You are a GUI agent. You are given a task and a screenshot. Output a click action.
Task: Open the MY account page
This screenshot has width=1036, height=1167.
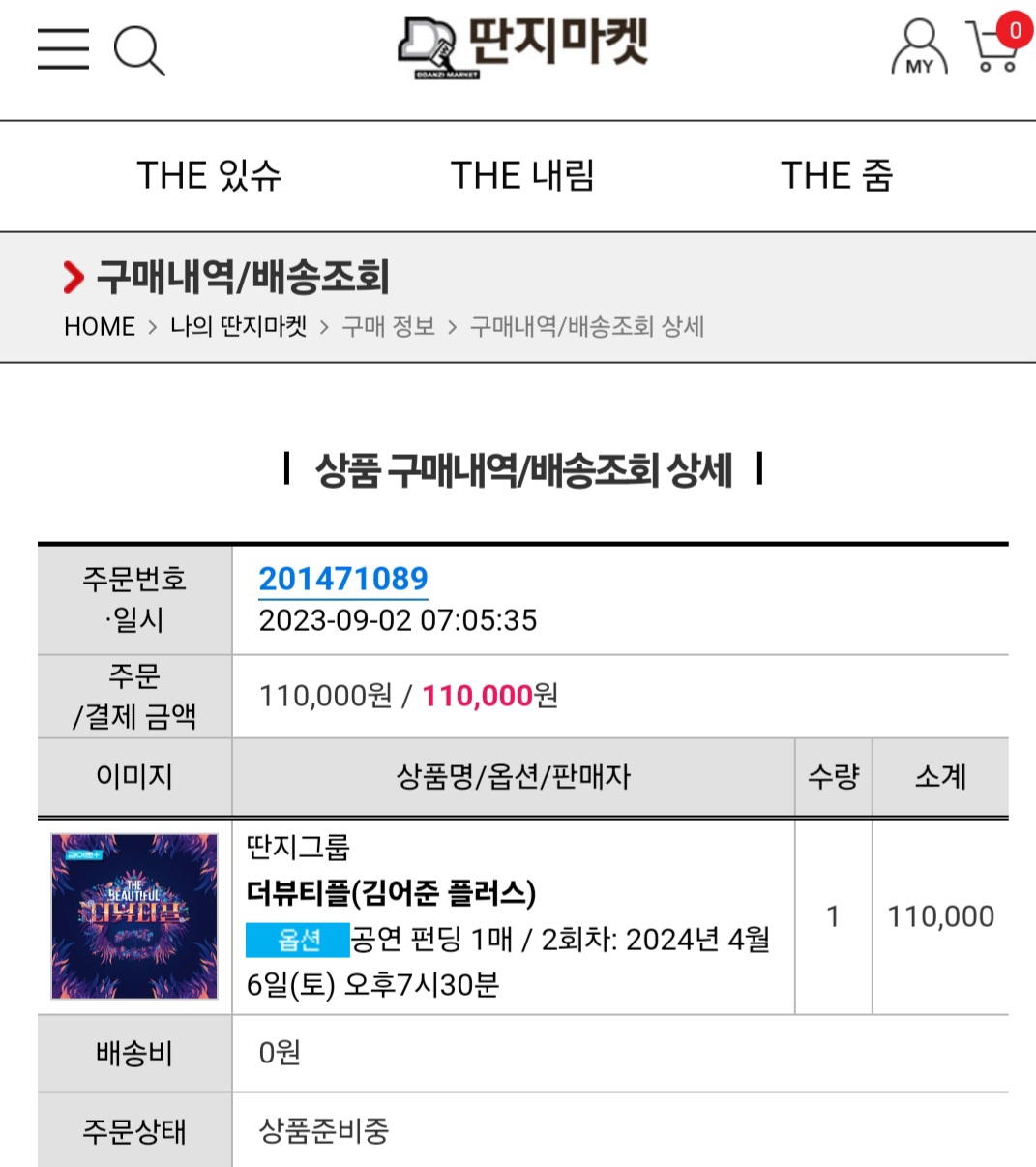918,47
